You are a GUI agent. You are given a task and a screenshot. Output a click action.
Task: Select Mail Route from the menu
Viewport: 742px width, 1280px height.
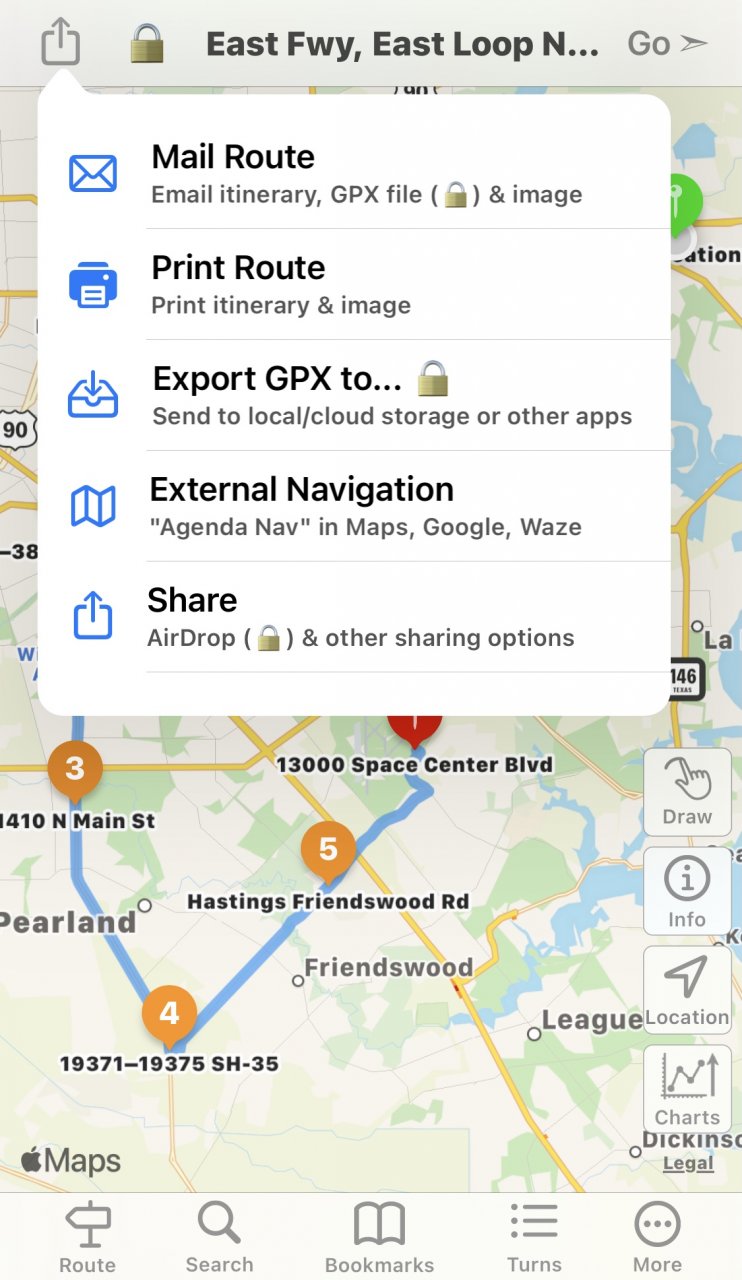click(355, 173)
